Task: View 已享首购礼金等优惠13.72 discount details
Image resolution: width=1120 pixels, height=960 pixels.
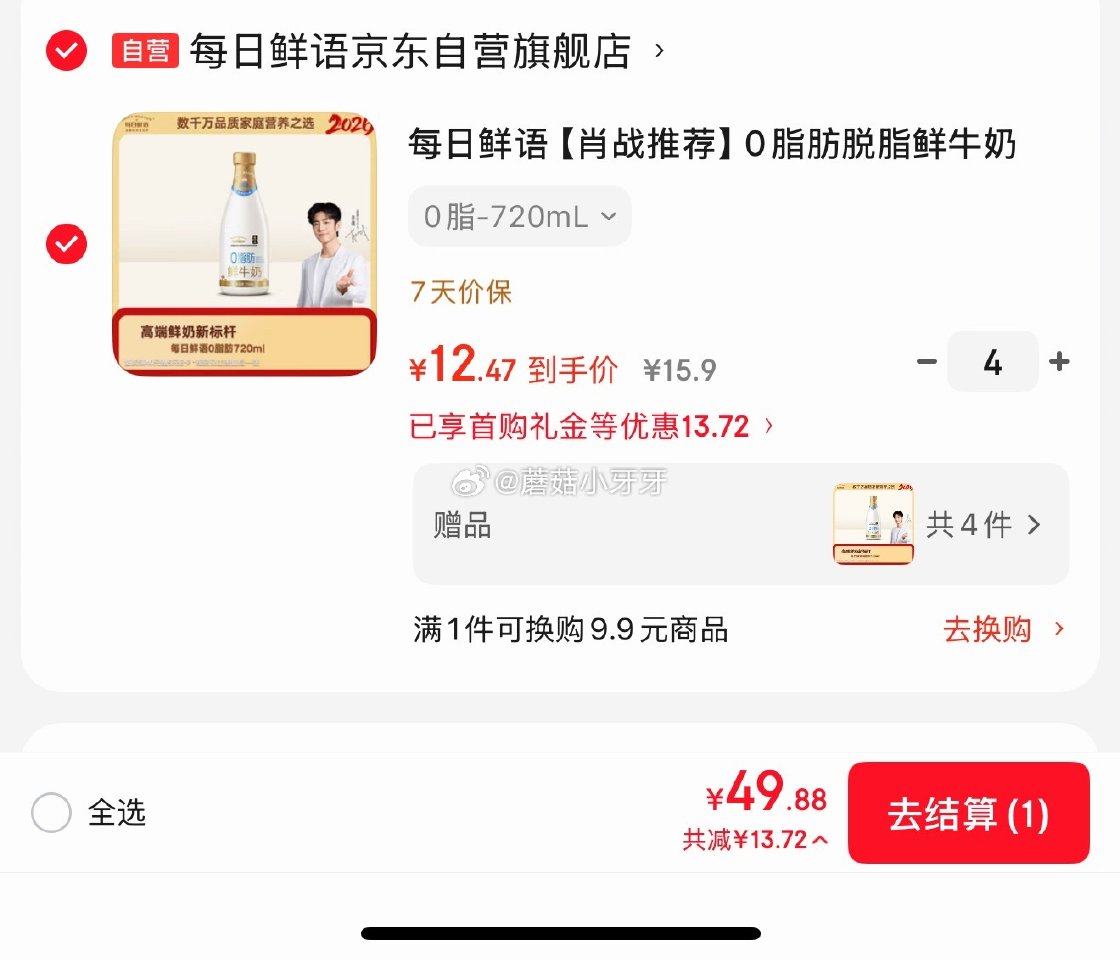Action: [x=591, y=427]
